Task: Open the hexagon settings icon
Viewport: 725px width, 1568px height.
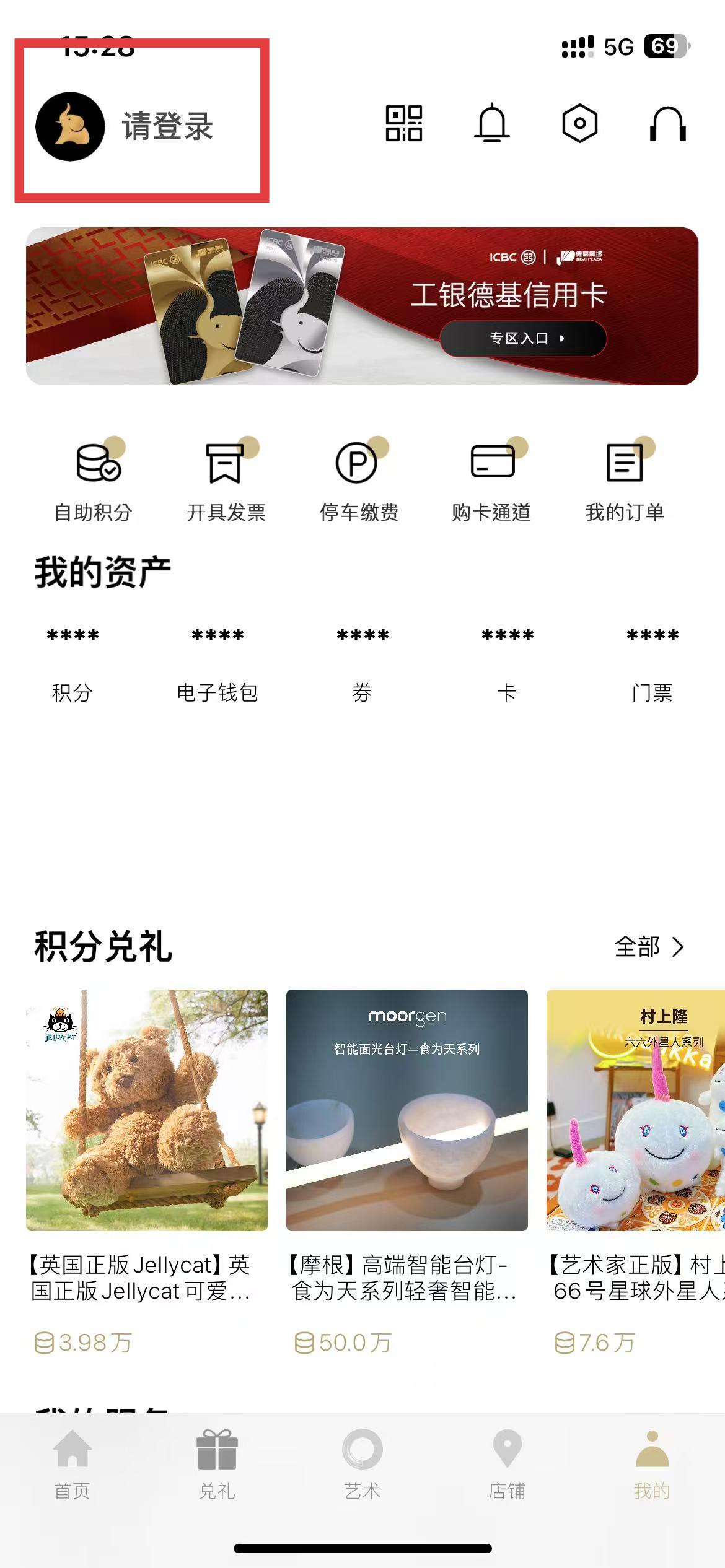Action: coord(579,123)
